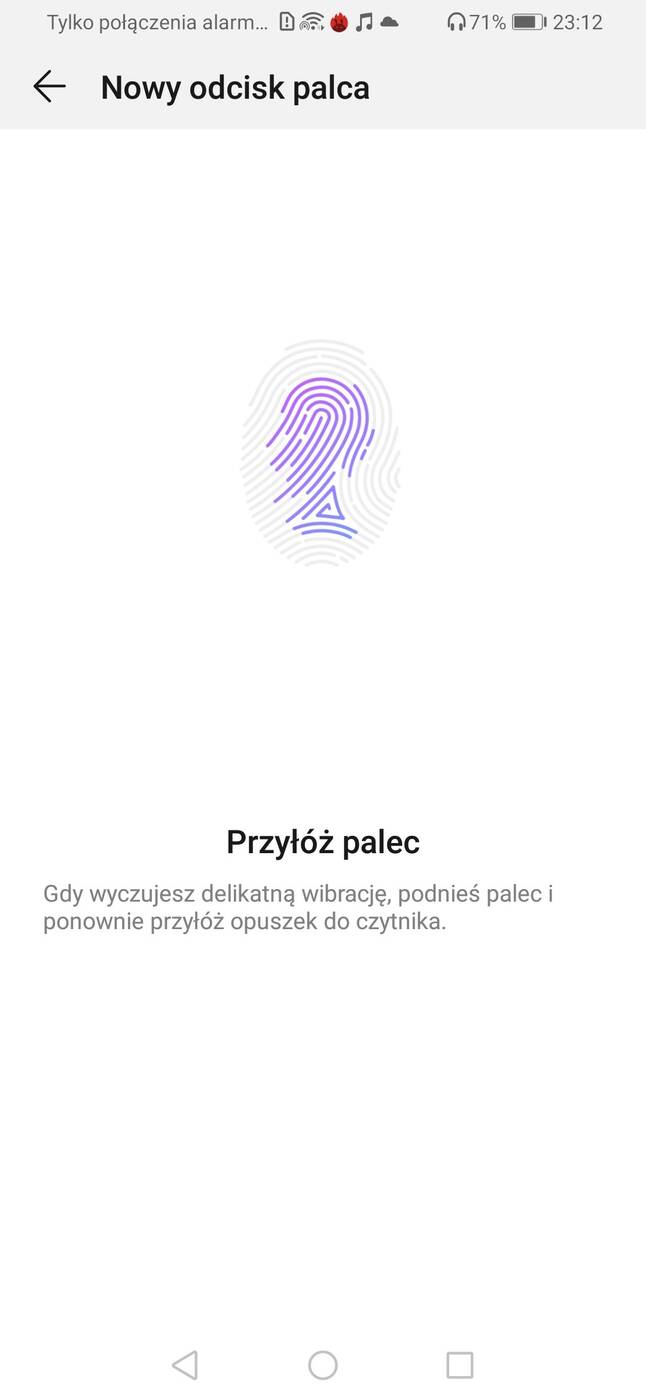Viewport: 646px width, 1400px height.
Task: Go back from Nowy odcisk palca screen
Action: click(x=49, y=87)
